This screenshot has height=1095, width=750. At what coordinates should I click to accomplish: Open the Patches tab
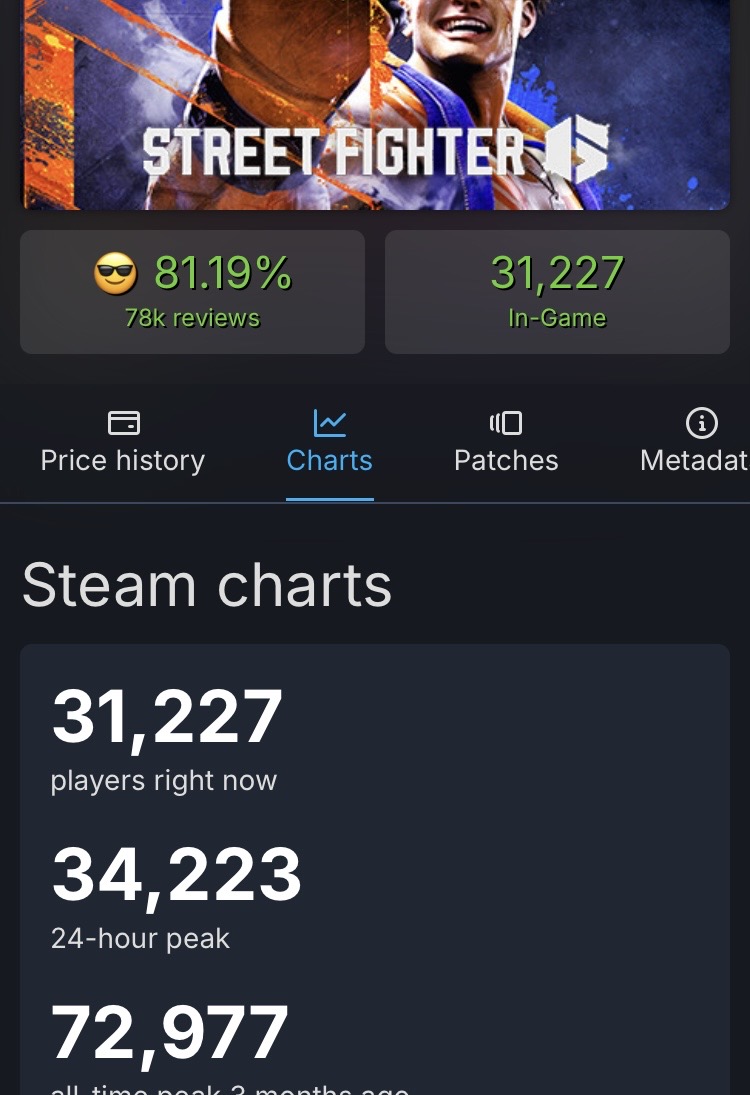pyautogui.click(x=506, y=443)
